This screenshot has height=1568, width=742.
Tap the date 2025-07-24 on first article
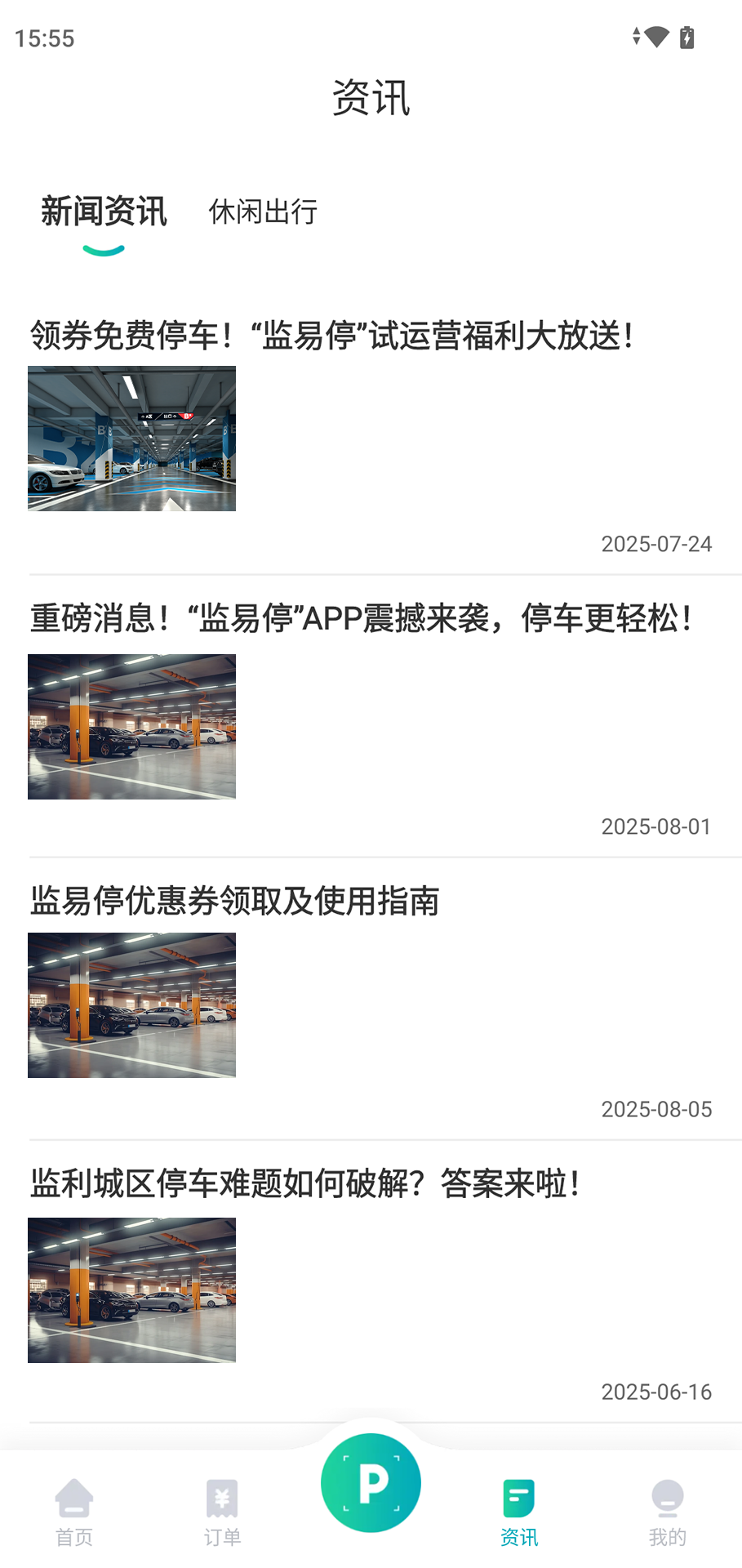click(655, 543)
